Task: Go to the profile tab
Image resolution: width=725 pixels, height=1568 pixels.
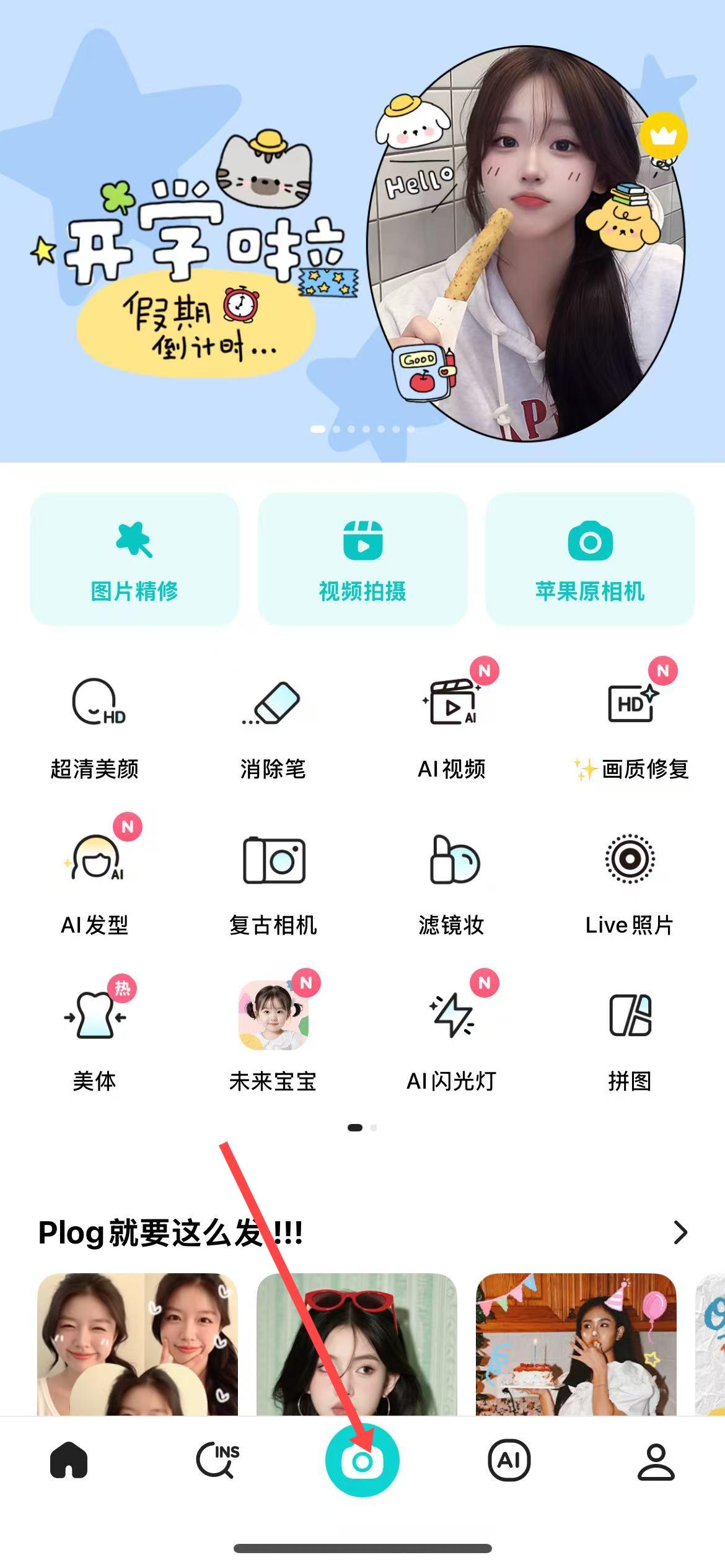Action: click(656, 1460)
